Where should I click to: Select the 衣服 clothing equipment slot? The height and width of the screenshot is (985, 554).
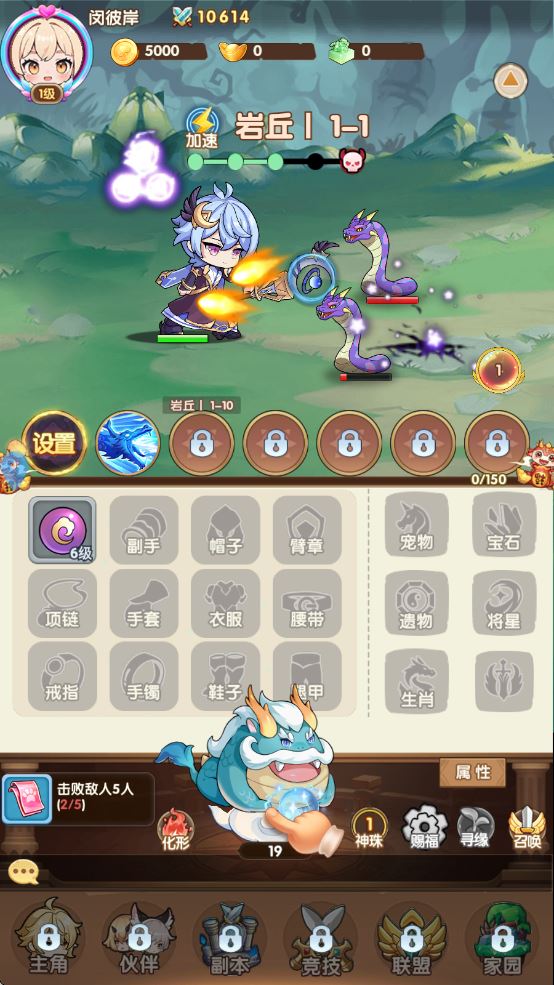pos(225,604)
